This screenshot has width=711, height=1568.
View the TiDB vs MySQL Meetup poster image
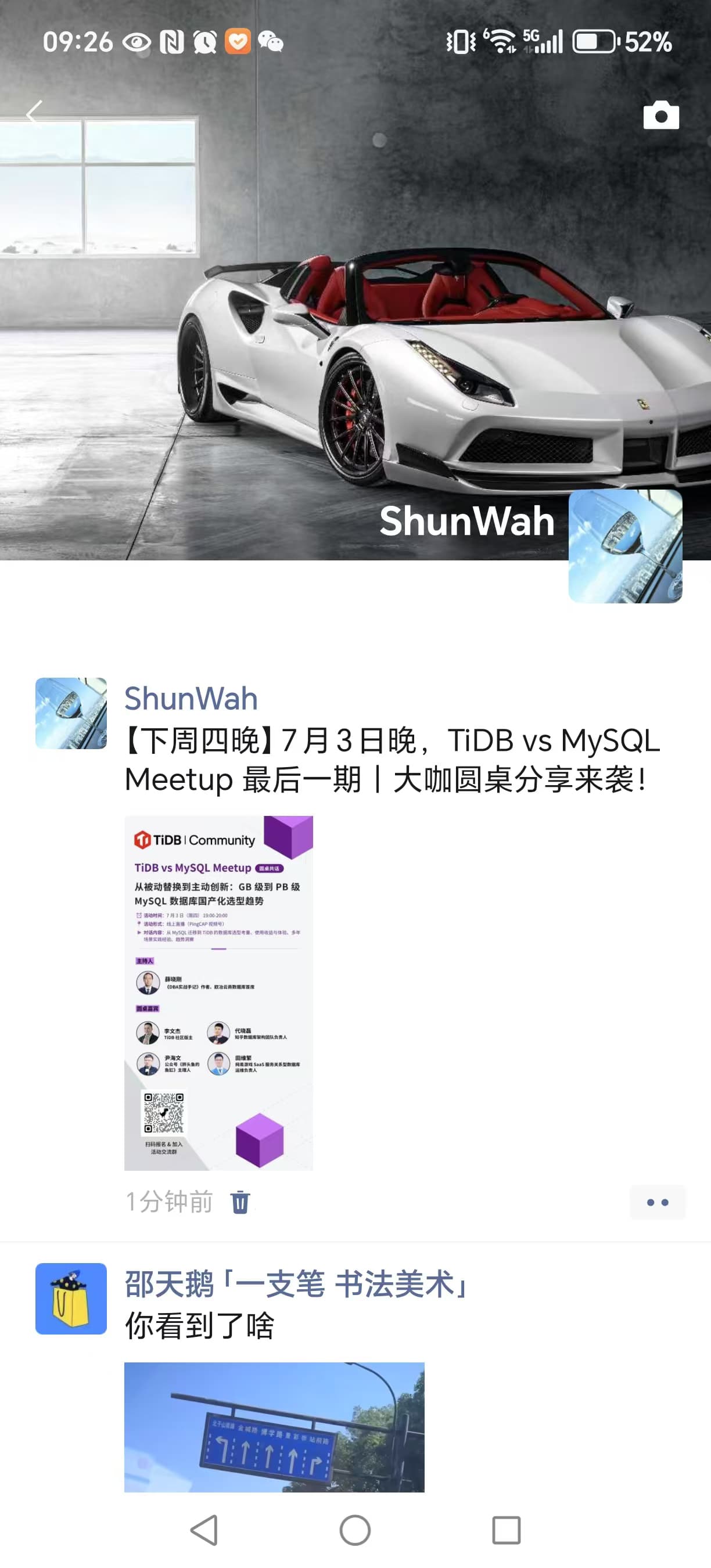[x=218, y=992]
